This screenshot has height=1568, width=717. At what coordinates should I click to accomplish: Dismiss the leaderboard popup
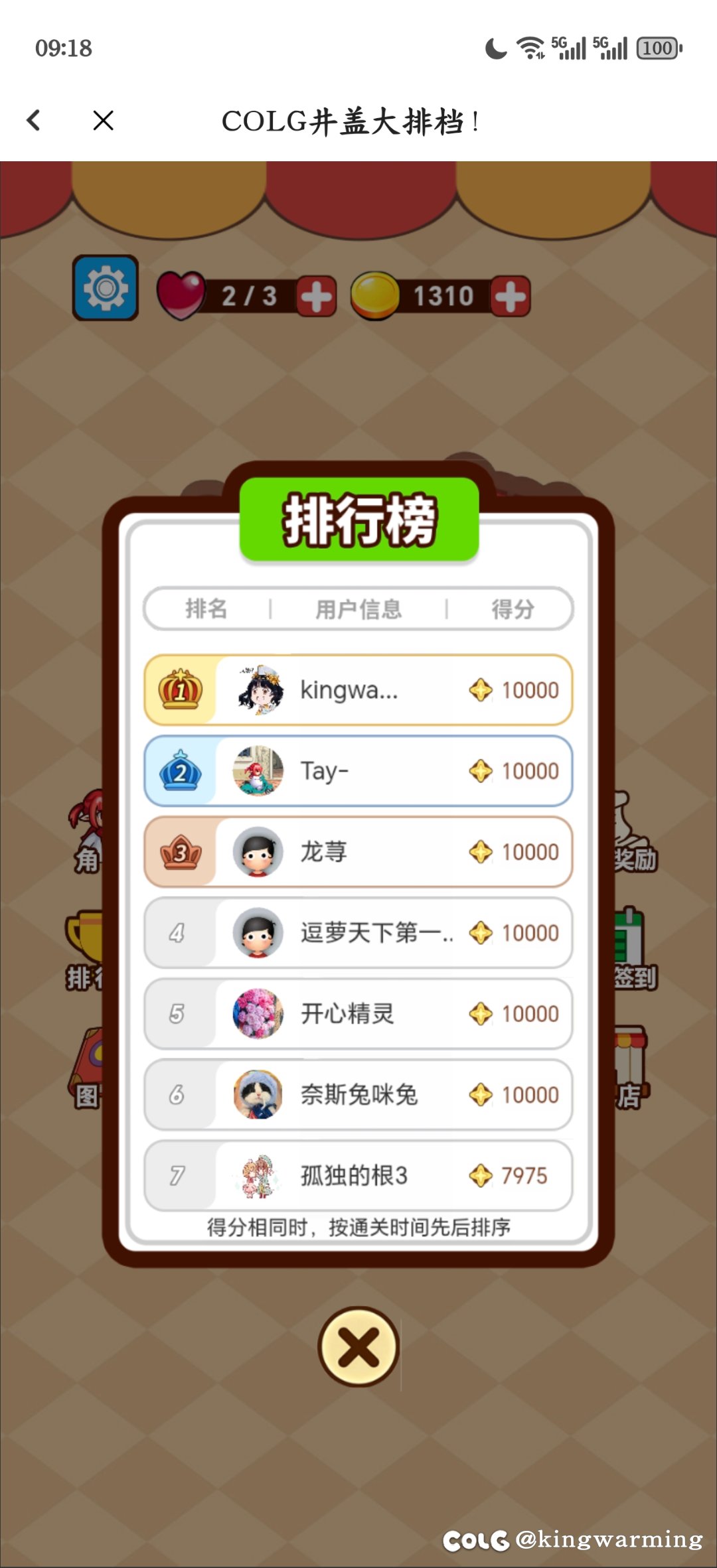pos(358,1346)
